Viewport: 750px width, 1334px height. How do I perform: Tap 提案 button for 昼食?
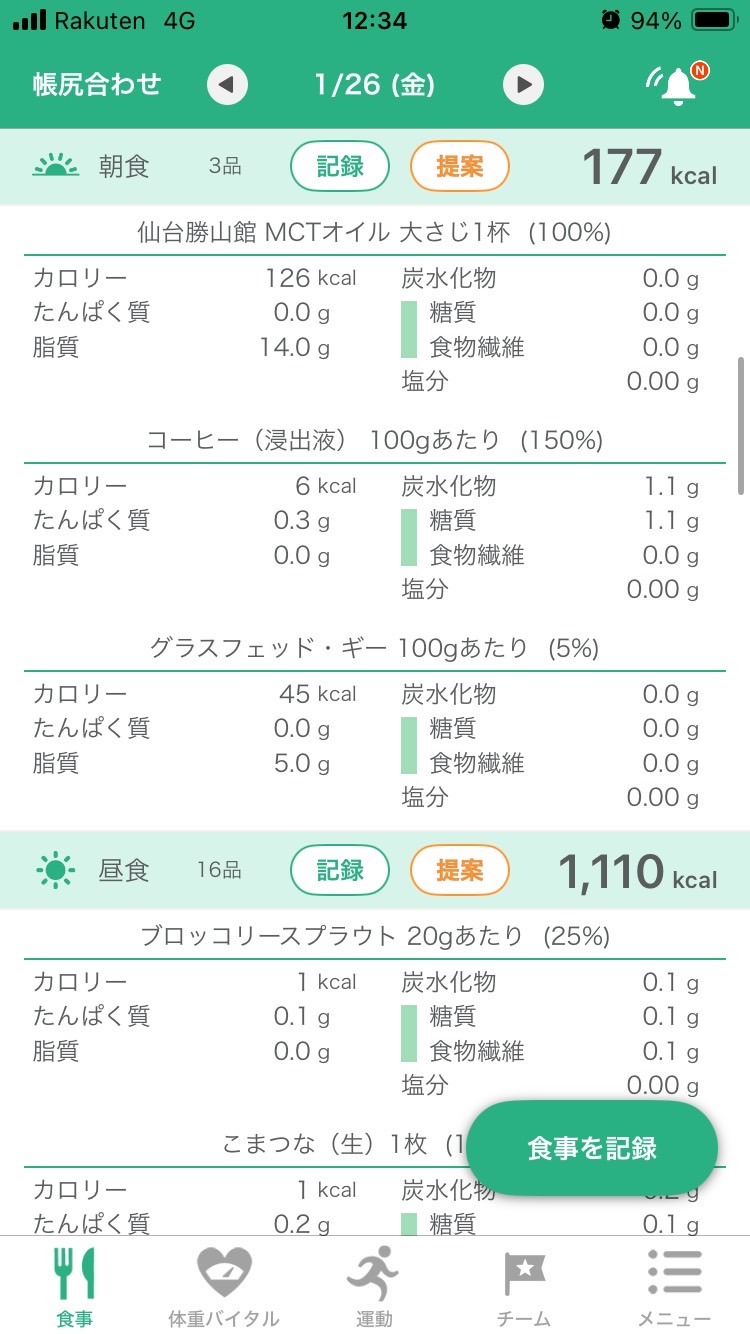tap(460, 870)
